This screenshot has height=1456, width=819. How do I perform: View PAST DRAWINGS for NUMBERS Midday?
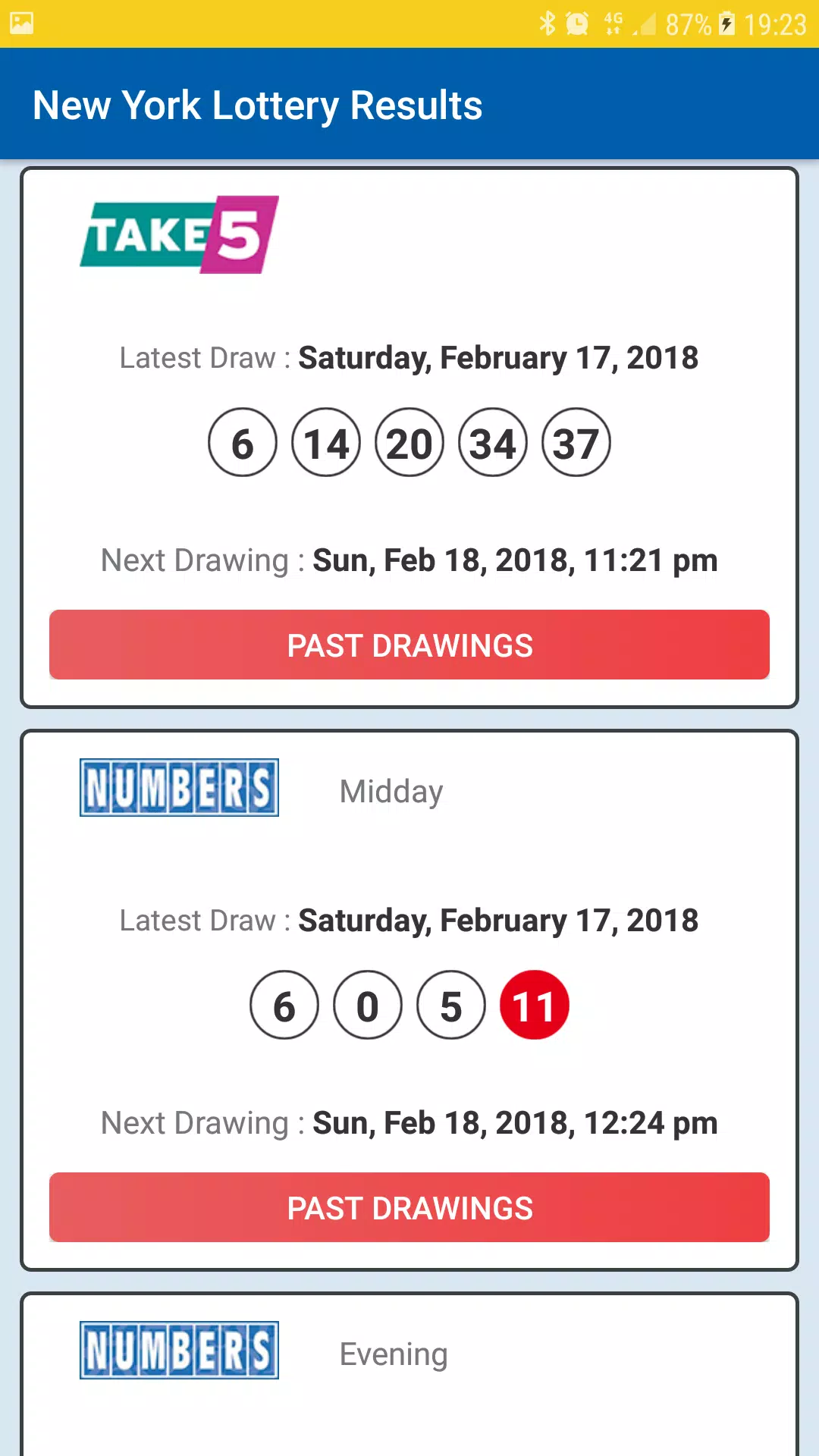coord(409,1207)
